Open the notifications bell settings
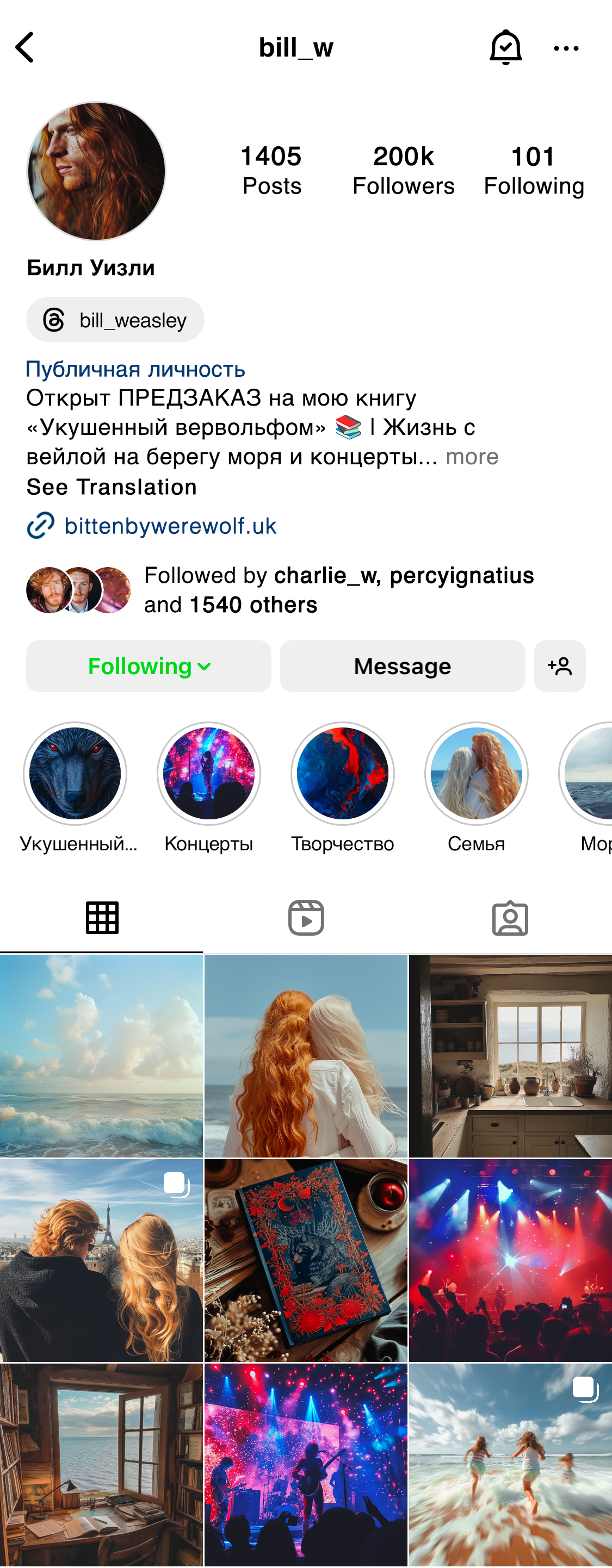This screenshot has width=612, height=1568. [505, 47]
